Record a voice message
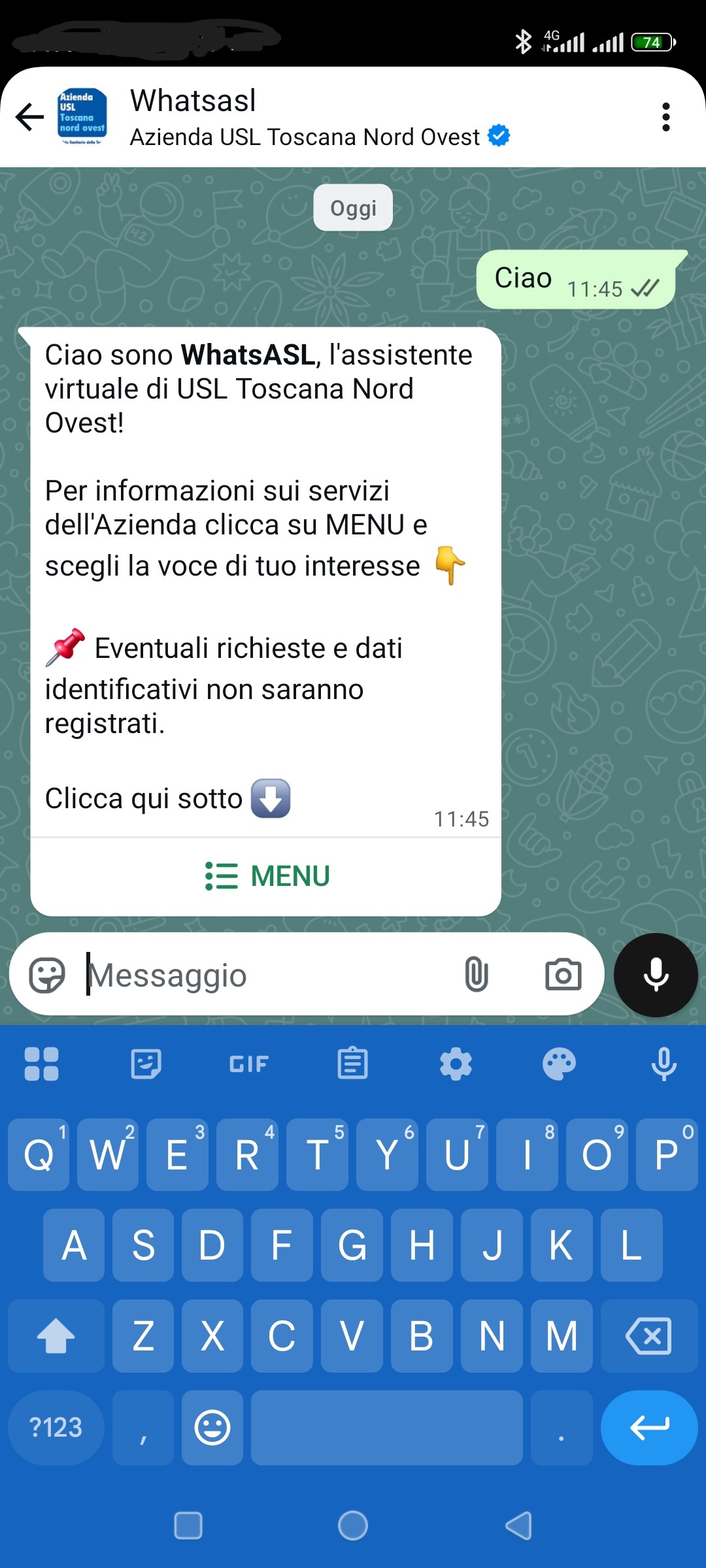 pos(656,975)
